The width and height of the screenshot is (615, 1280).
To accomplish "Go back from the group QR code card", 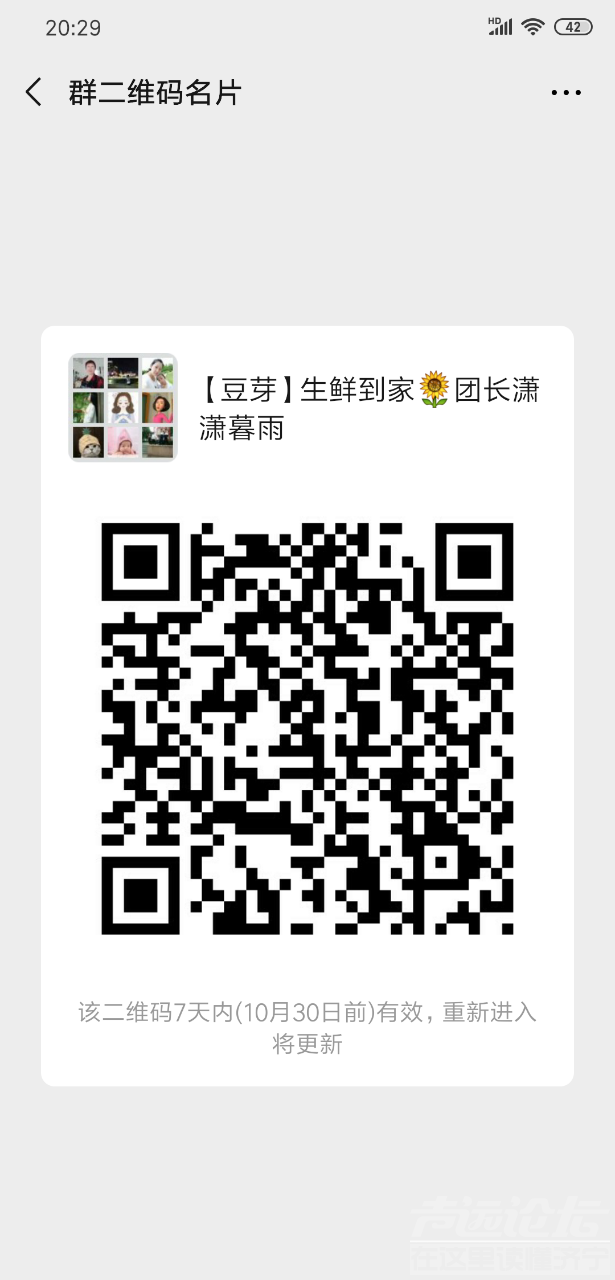I will click(x=34, y=93).
